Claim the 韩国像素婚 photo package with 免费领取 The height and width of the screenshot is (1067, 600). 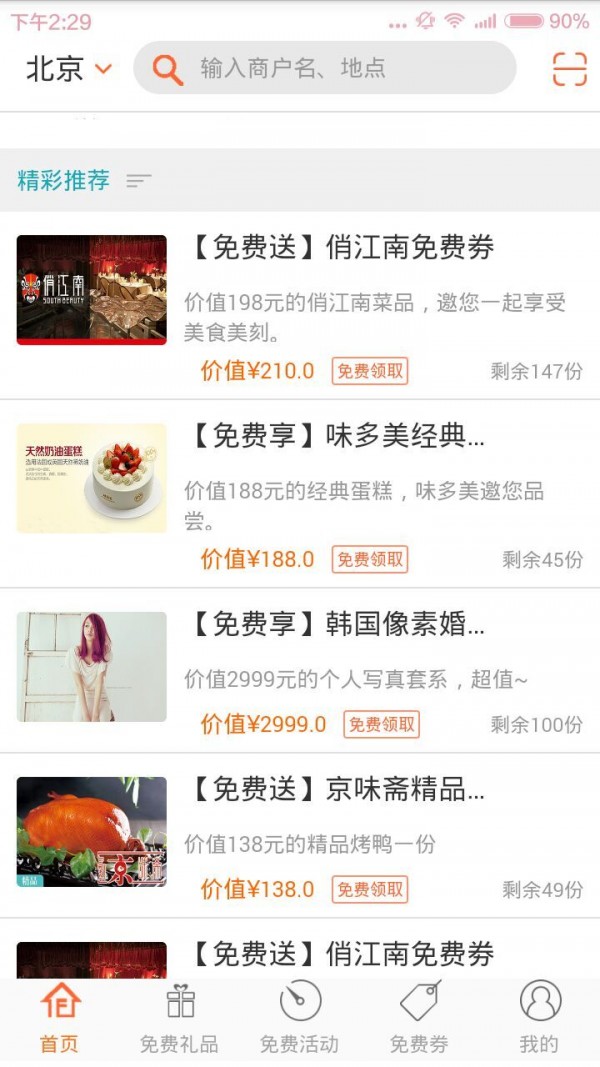pos(381,724)
